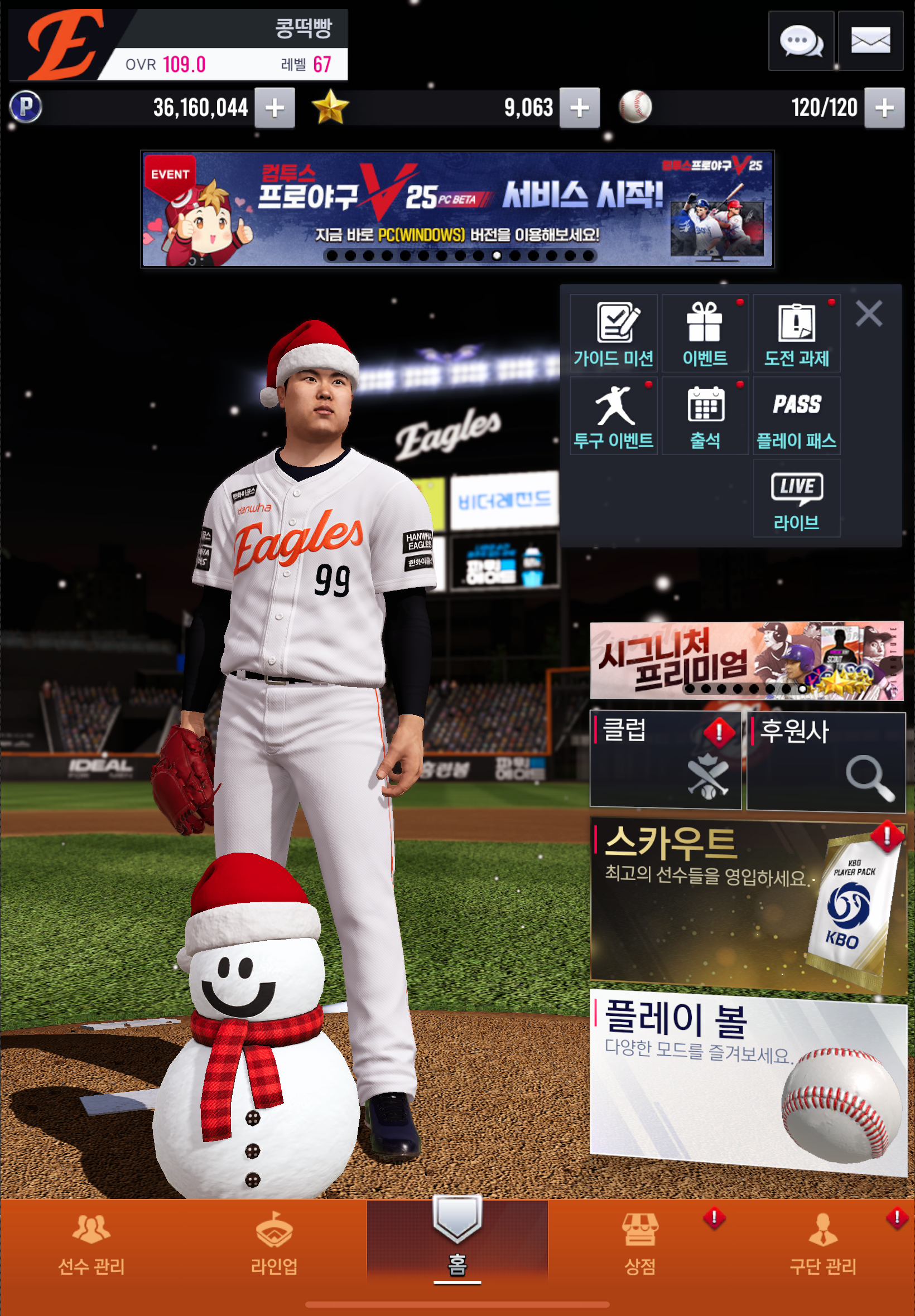
Task: Open the mailbox envelope icon
Action: pos(870,41)
